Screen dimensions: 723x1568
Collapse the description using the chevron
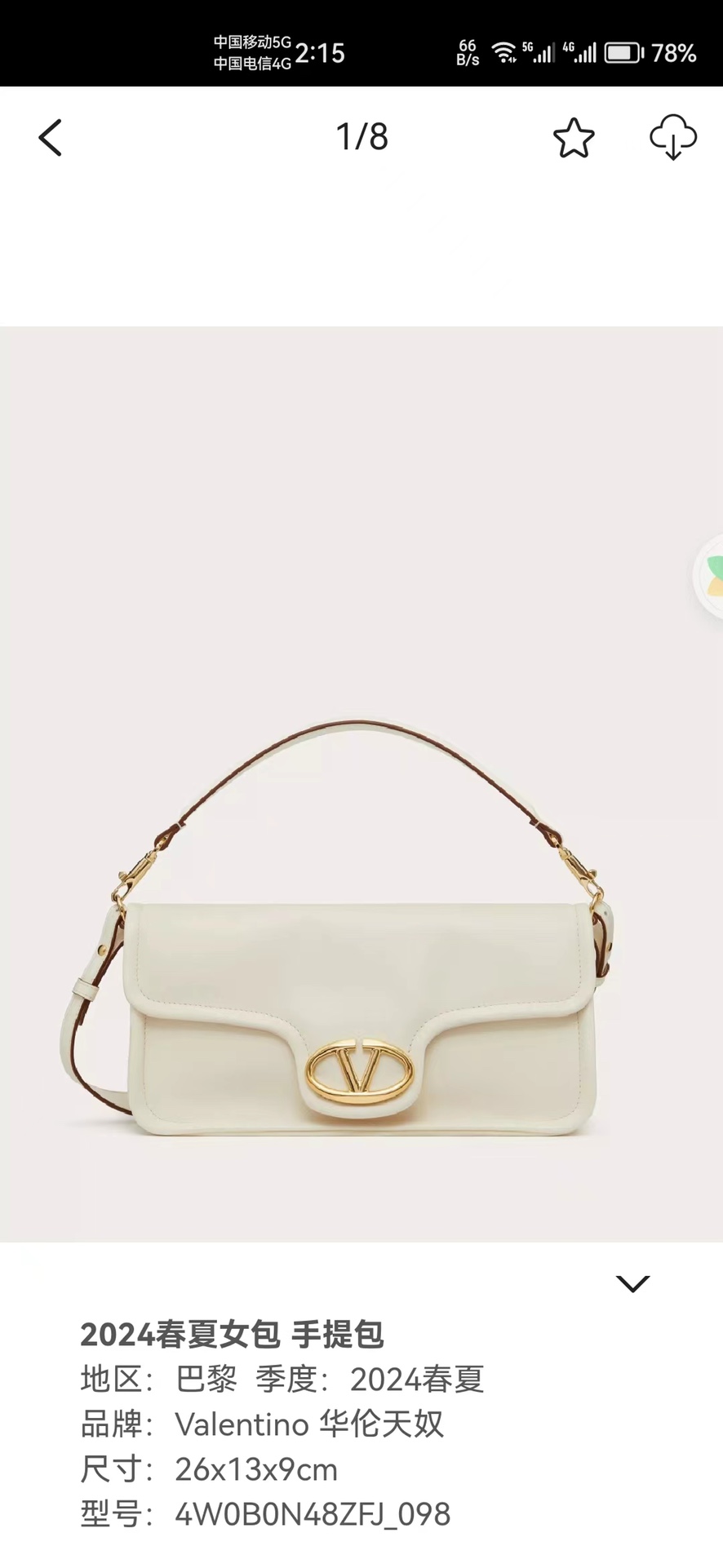coord(632,1284)
